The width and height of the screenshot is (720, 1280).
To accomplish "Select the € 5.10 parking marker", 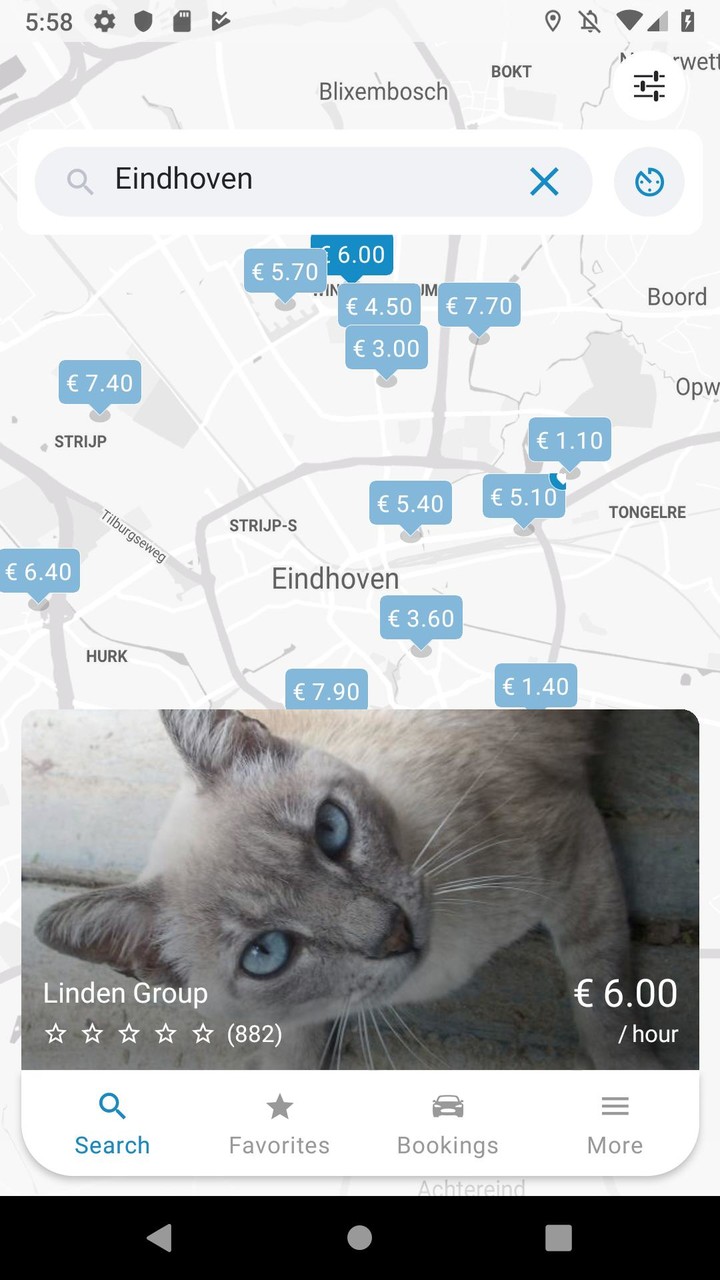I will pos(523,497).
